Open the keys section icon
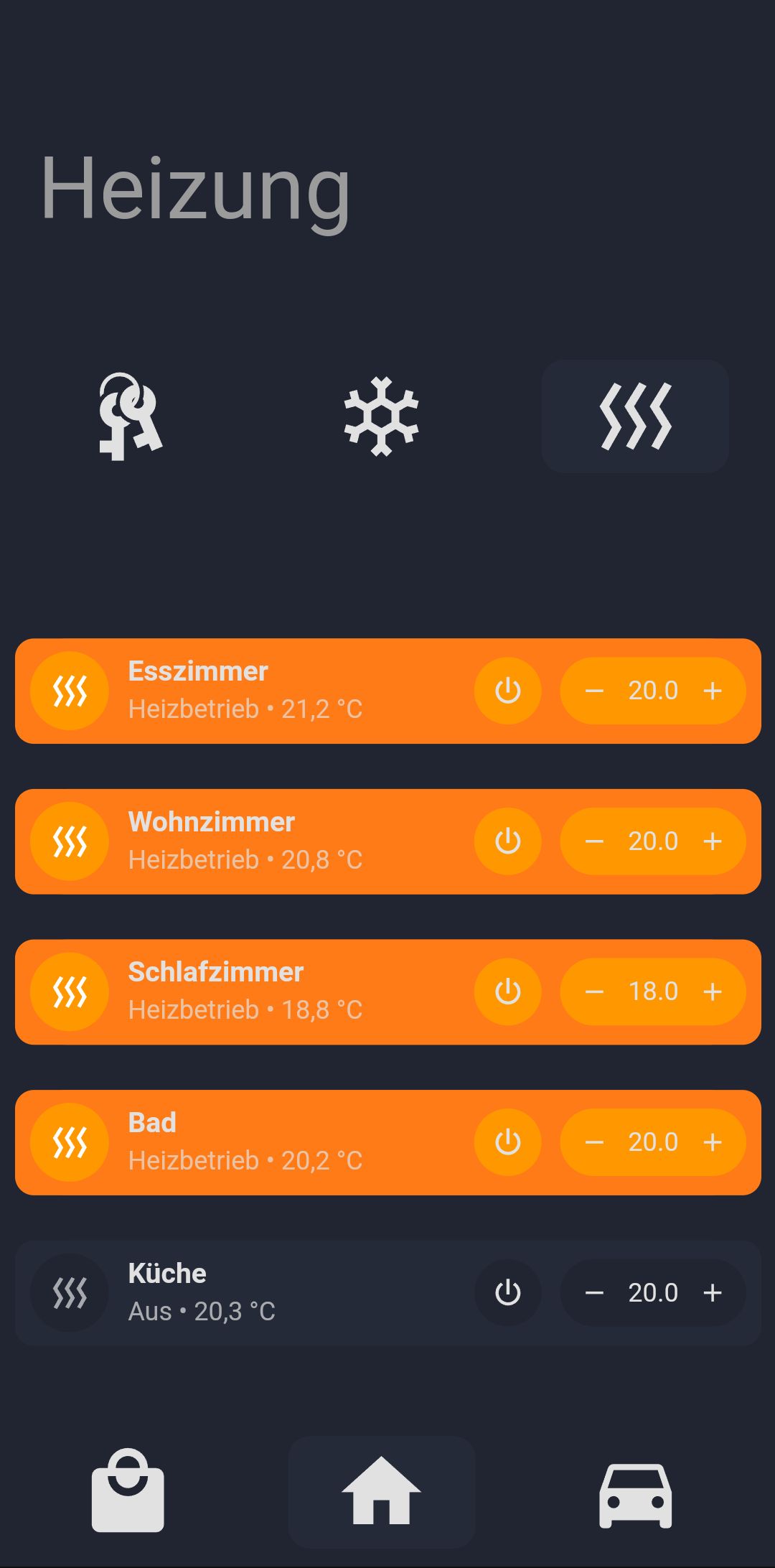775x1568 pixels. (130, 416)
